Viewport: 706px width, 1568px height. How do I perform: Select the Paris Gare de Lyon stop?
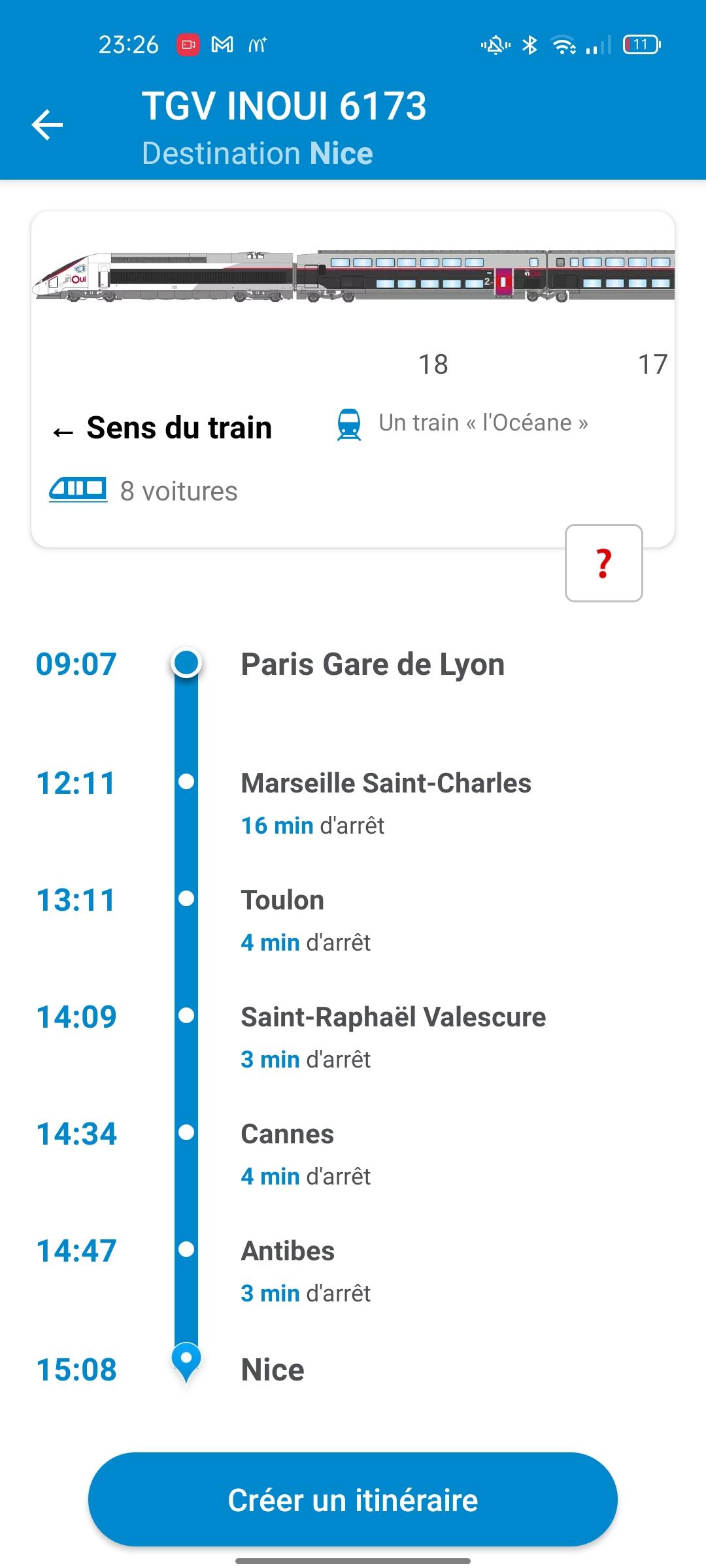(373, 664)
